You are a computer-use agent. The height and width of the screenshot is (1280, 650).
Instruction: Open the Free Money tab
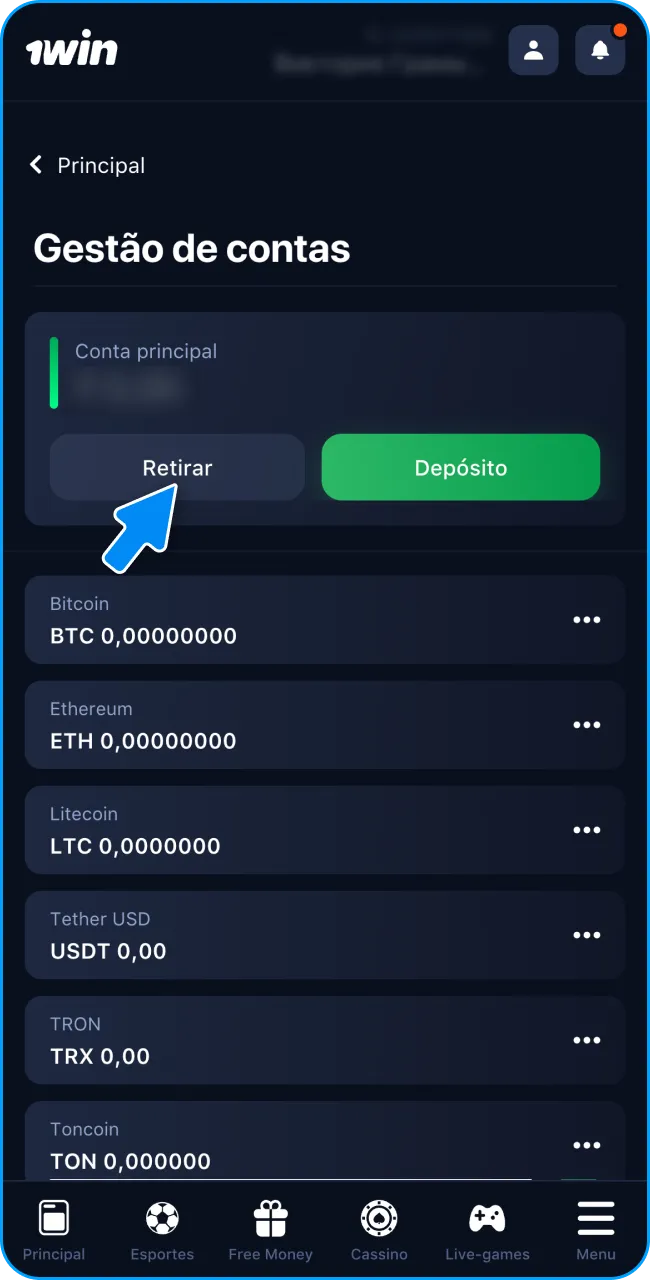[x=270, y=1230]
